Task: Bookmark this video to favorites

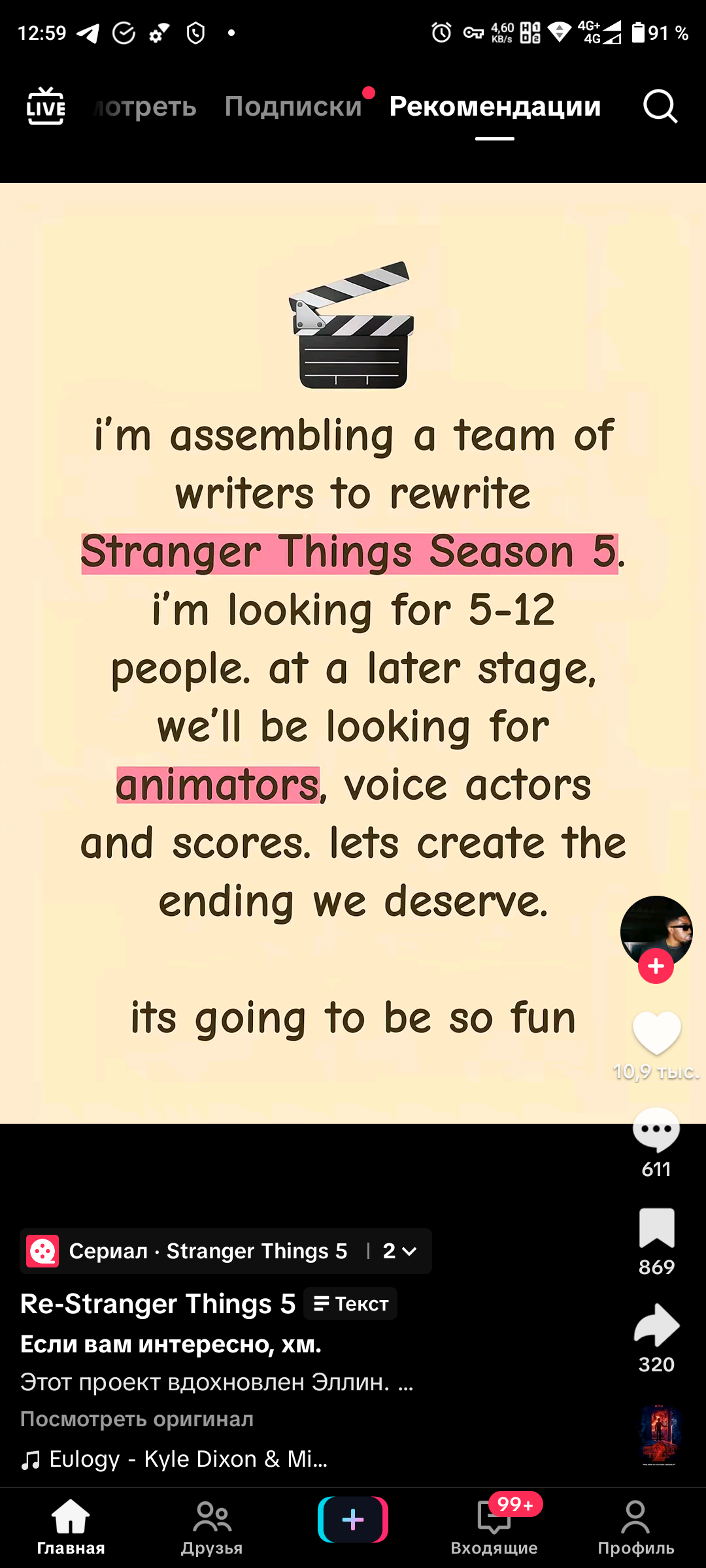Action: (x=656, y=1228)
